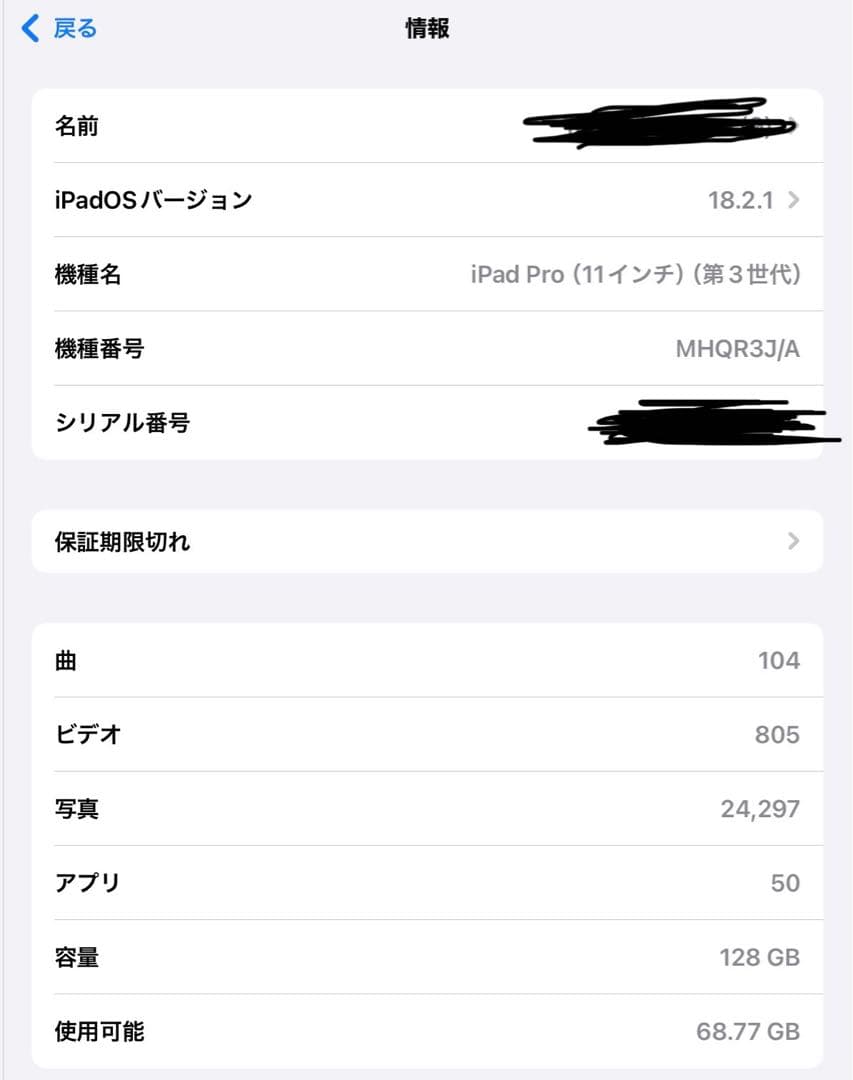Tap the chevron next to 18.2.1

pos(792,199)
